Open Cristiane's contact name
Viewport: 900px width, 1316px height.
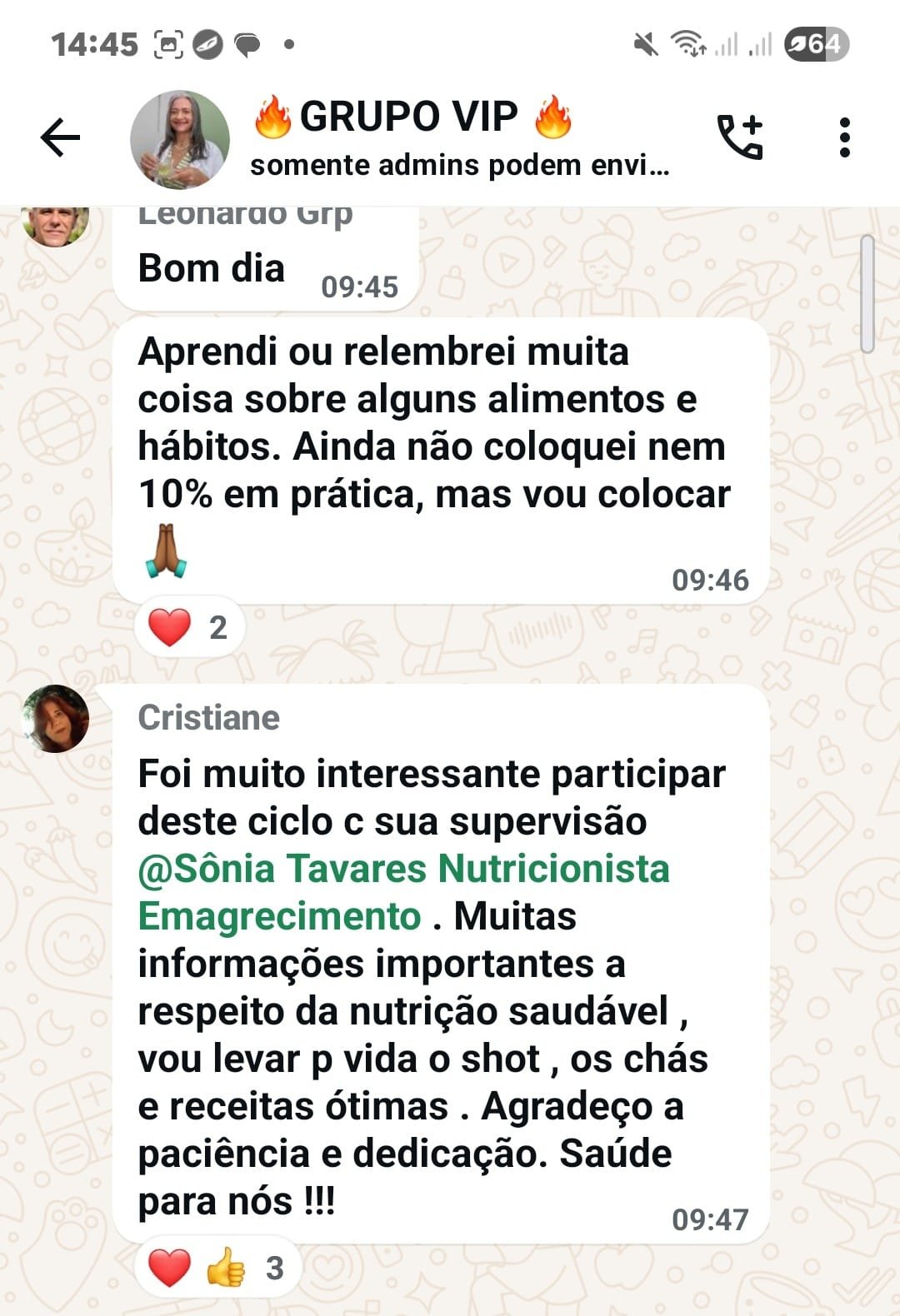[x=208, y=718]
